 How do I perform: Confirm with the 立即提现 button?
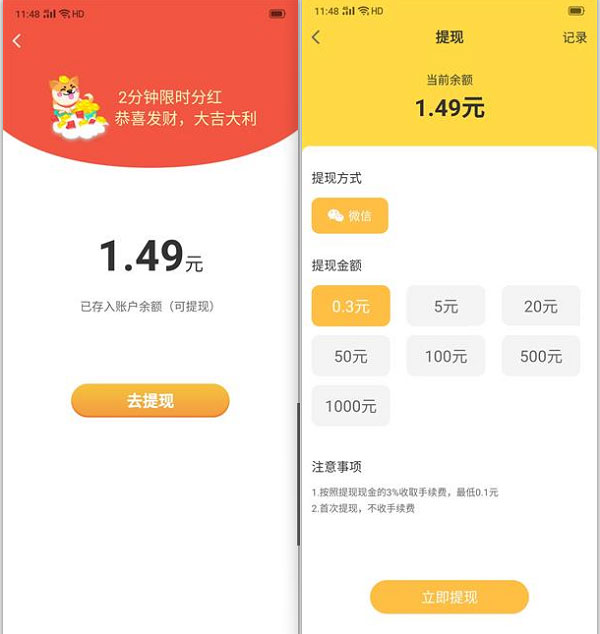(449, 597)
